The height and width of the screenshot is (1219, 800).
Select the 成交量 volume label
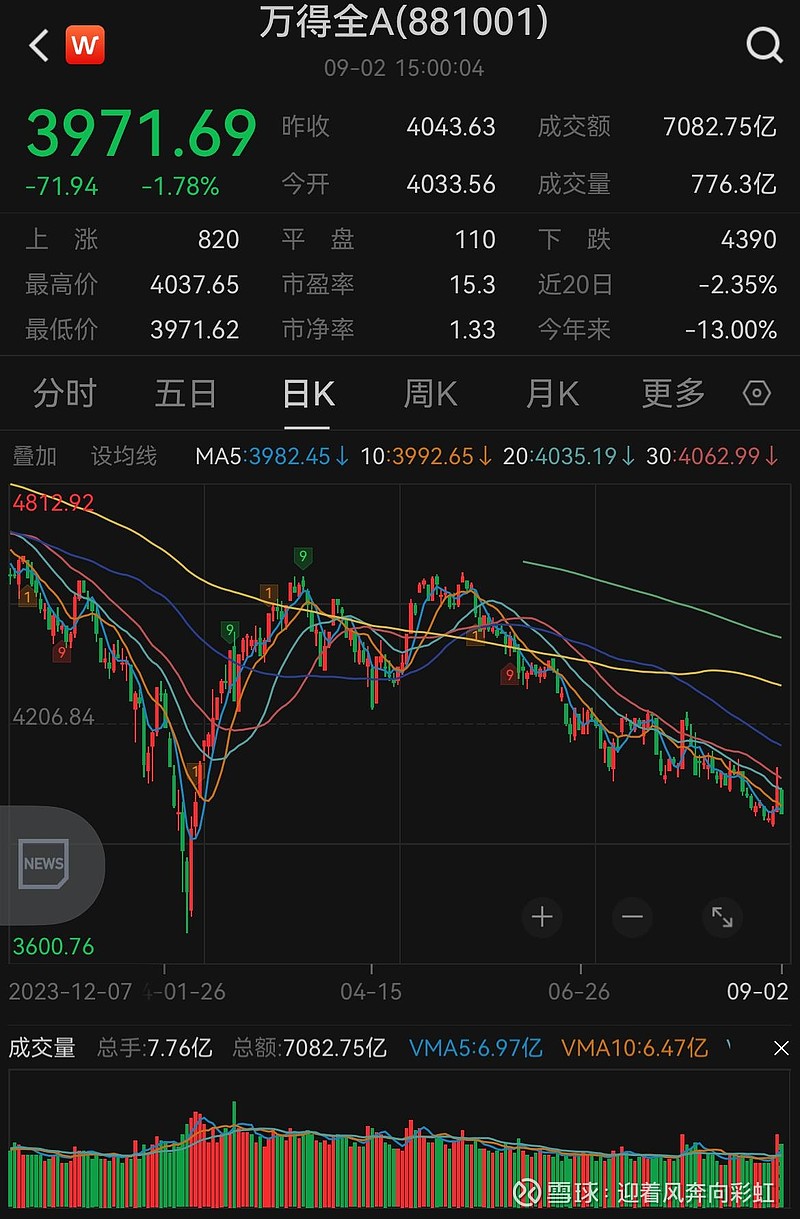tap(44, 1047)
